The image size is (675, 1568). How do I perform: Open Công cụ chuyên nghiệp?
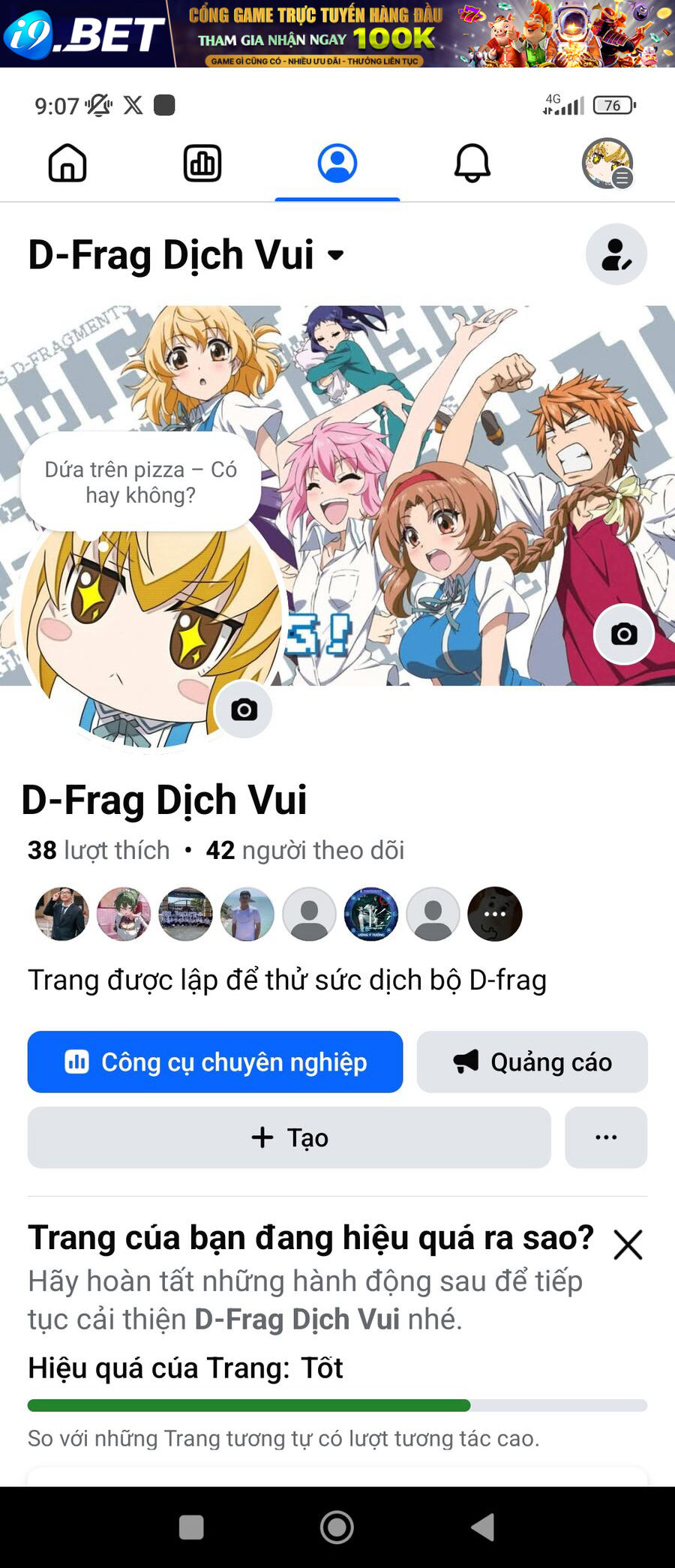215,1062
